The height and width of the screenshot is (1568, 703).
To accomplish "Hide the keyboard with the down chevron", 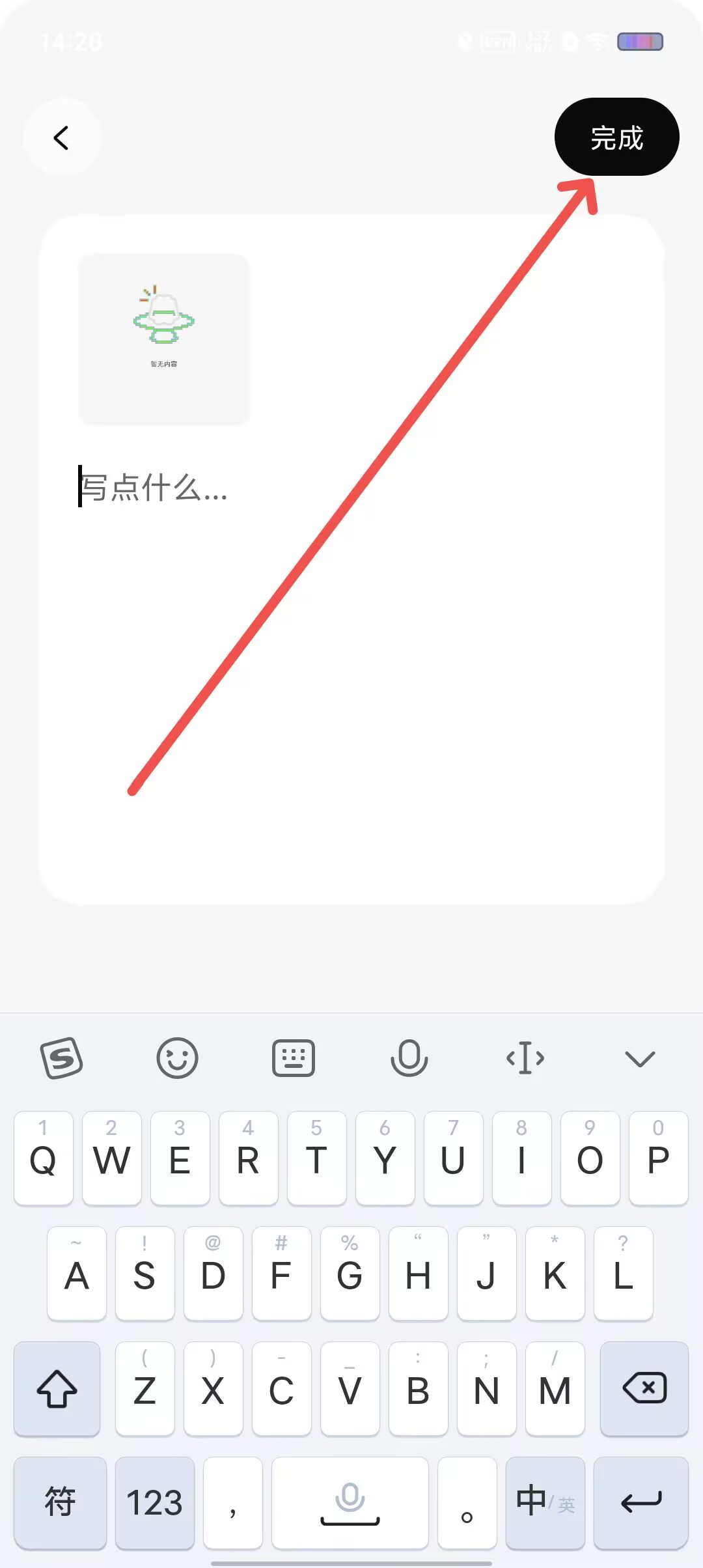I will [640, 1058].
